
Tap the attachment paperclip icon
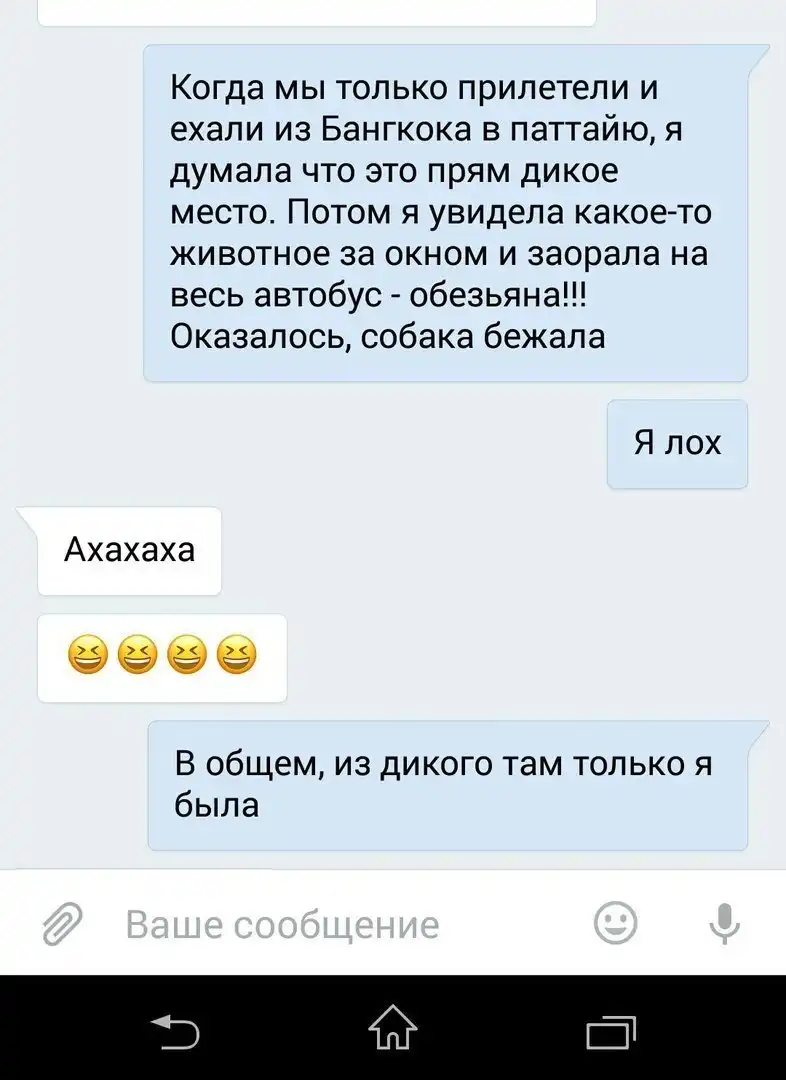60,923
